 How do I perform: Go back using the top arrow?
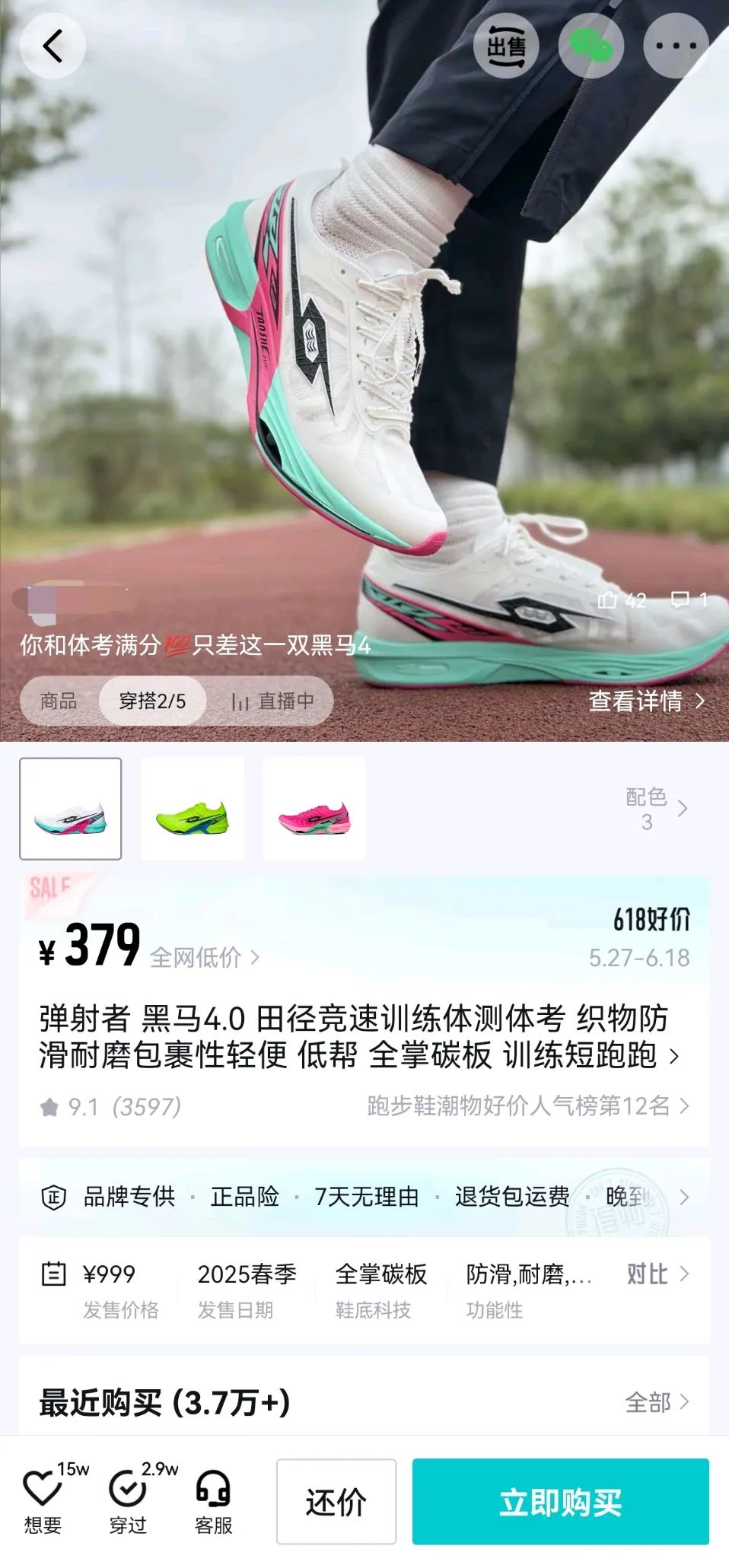tap(52, 46)
